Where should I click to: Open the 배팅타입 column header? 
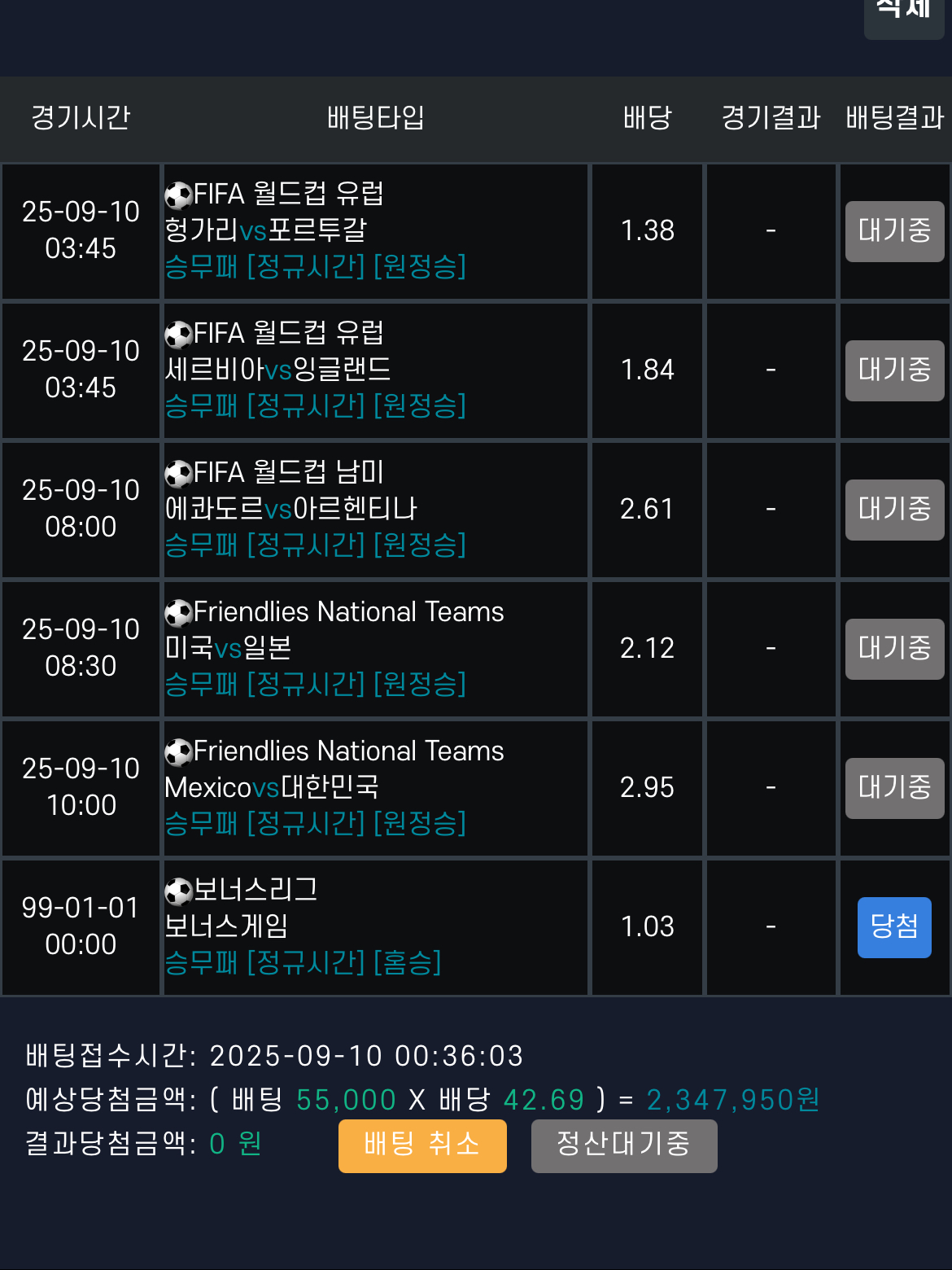click(x=374, y=119)
